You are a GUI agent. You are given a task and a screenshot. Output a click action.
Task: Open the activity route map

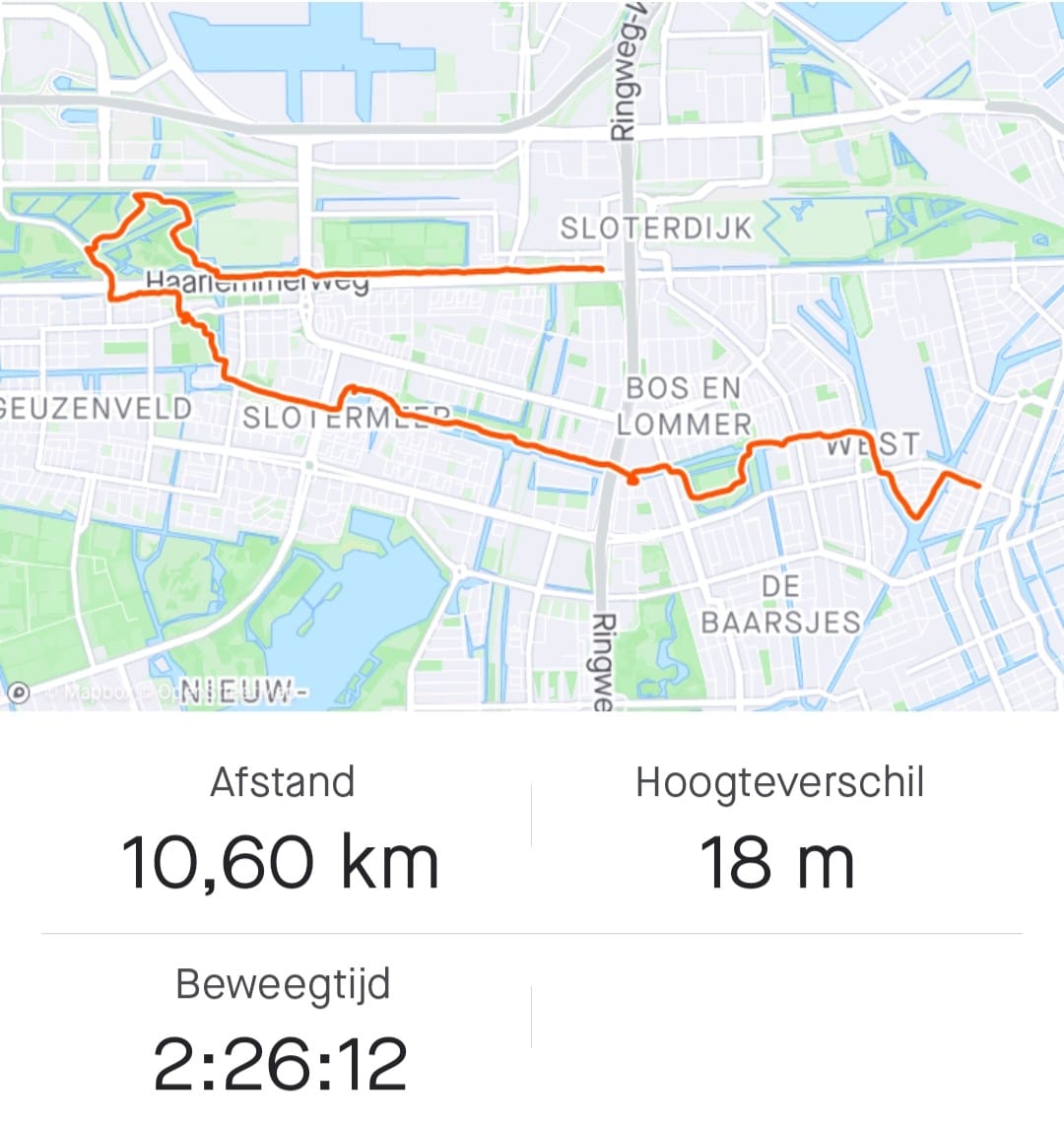(532, 355)
